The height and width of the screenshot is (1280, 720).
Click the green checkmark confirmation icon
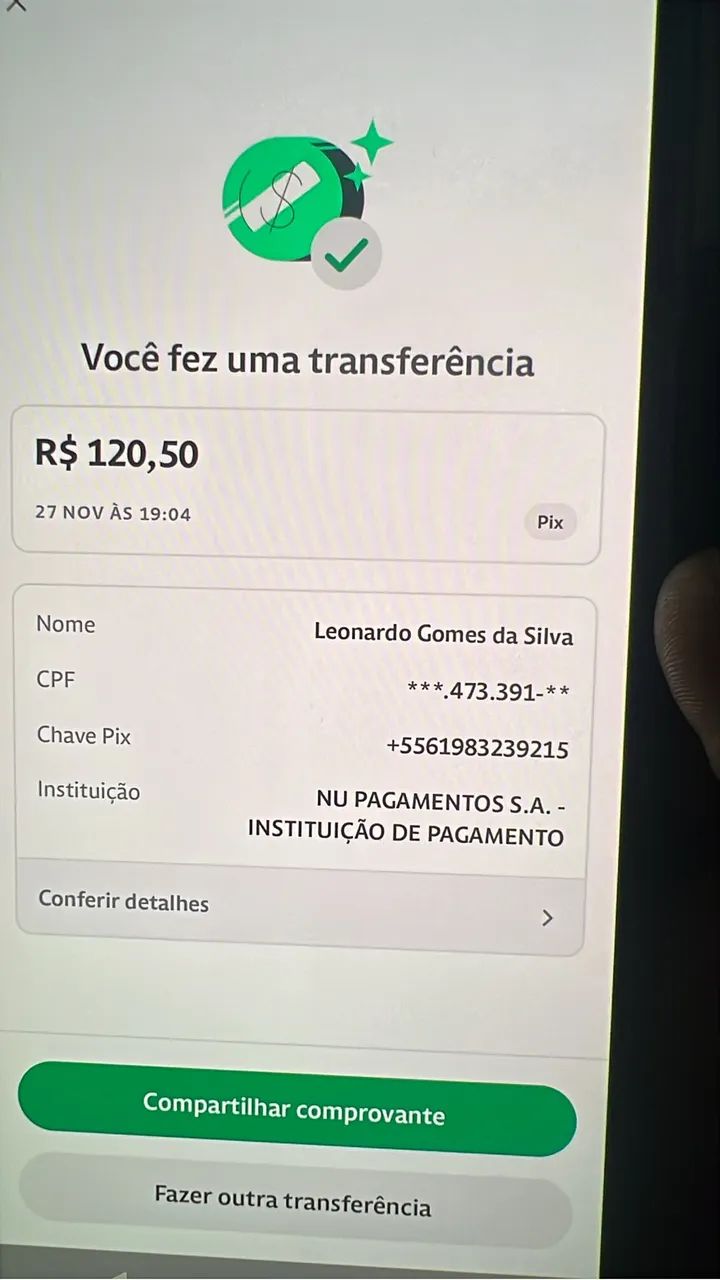(x=346, y=252)
